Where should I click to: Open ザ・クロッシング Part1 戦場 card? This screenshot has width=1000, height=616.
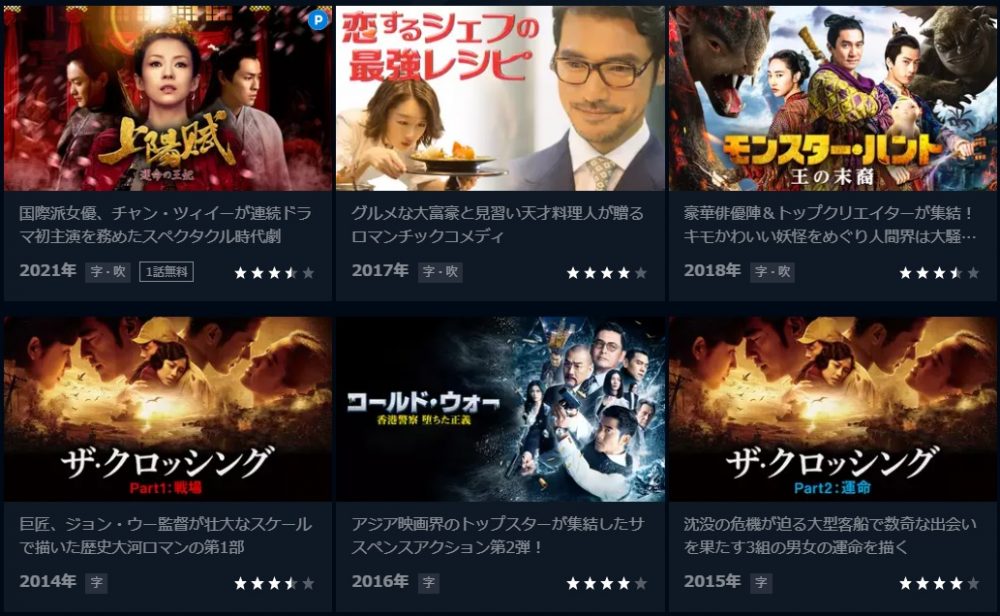click(168, 410)
